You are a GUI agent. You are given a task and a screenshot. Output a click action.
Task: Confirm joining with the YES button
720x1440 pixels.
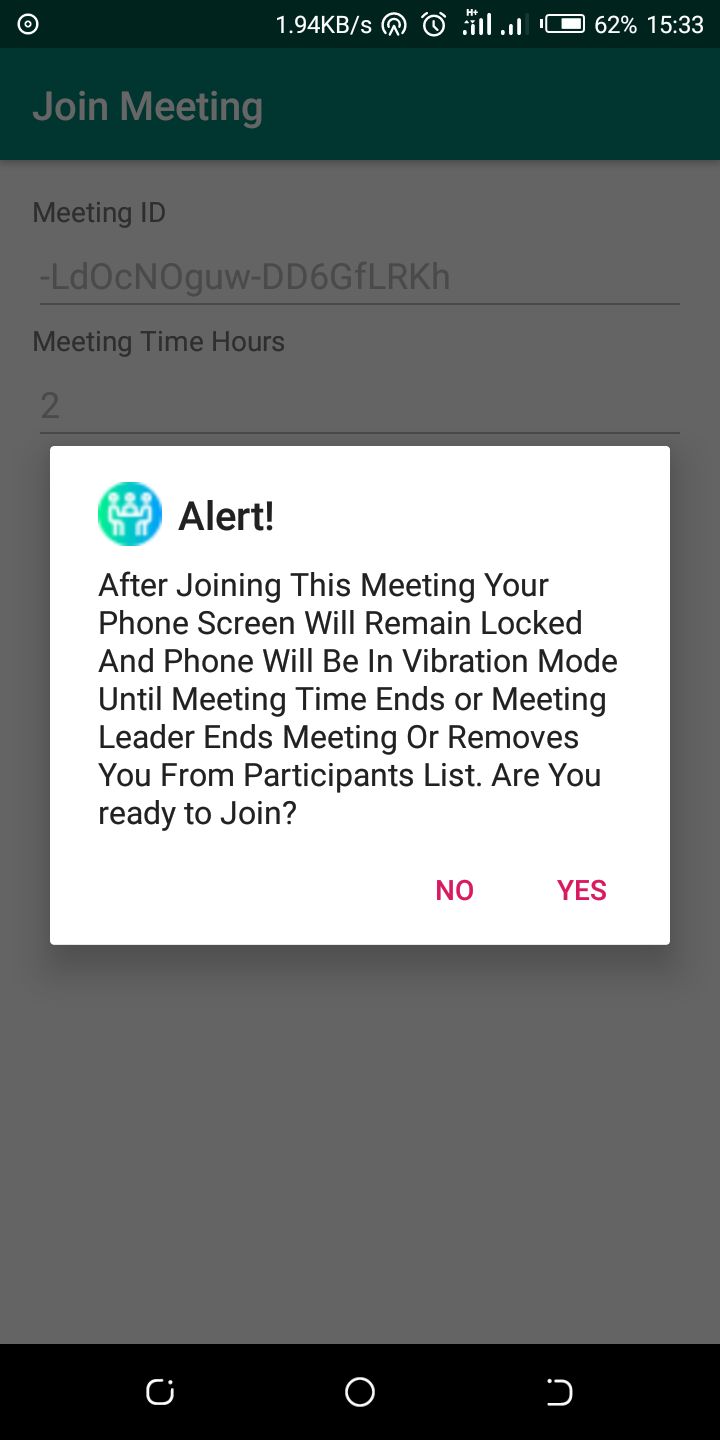581,890
